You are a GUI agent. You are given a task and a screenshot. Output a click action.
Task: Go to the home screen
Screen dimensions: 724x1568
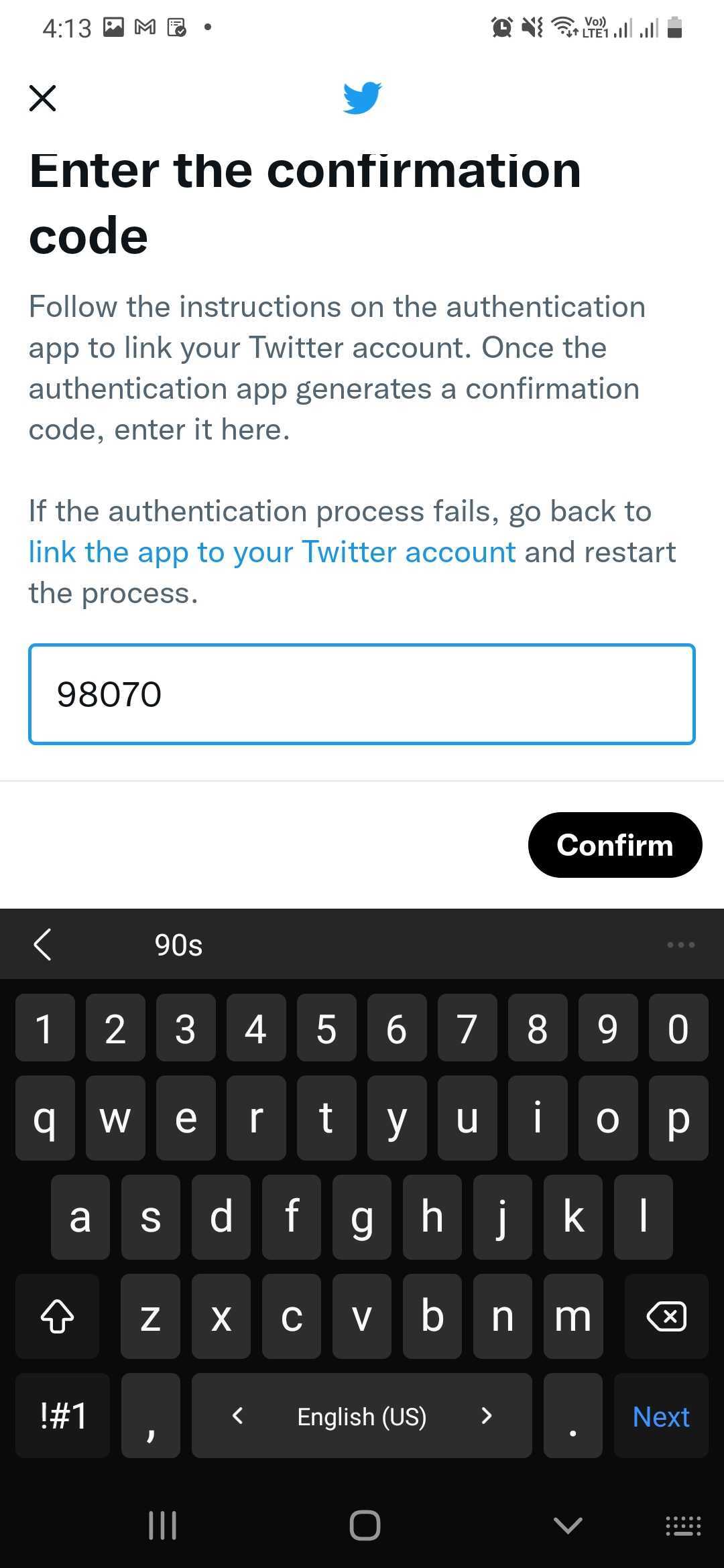365,1526
